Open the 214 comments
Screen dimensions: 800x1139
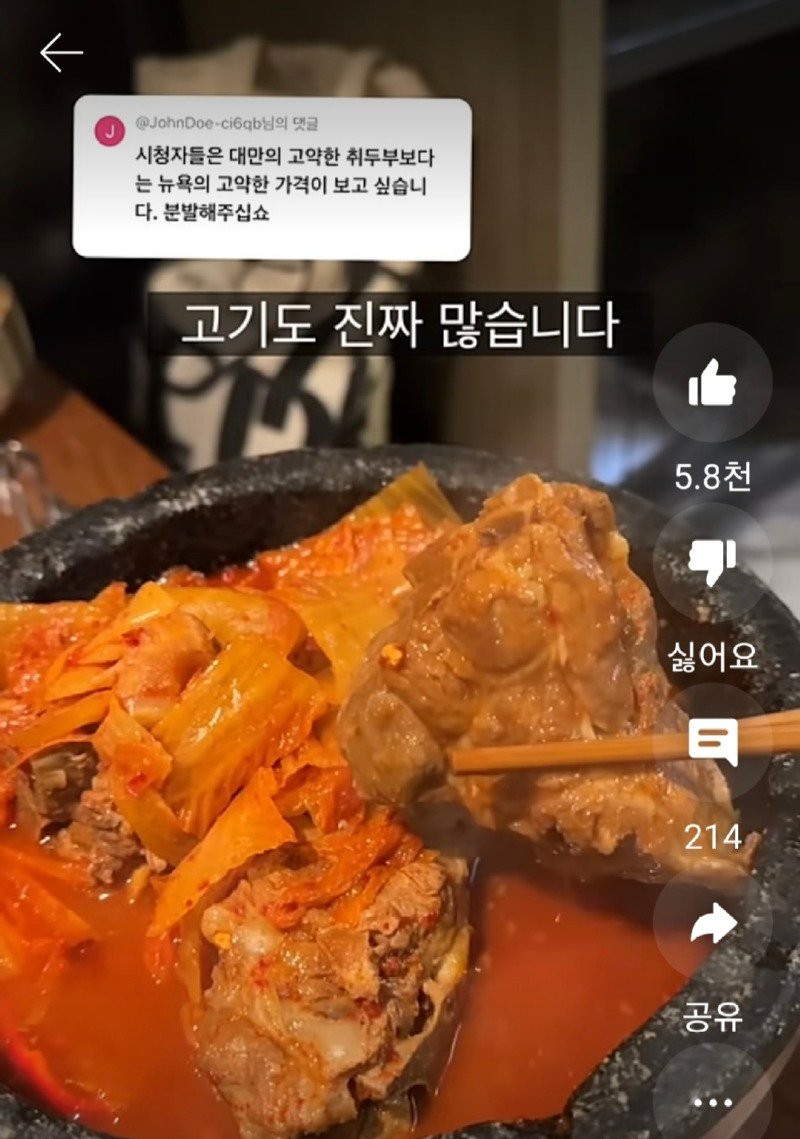pos(712,743)
